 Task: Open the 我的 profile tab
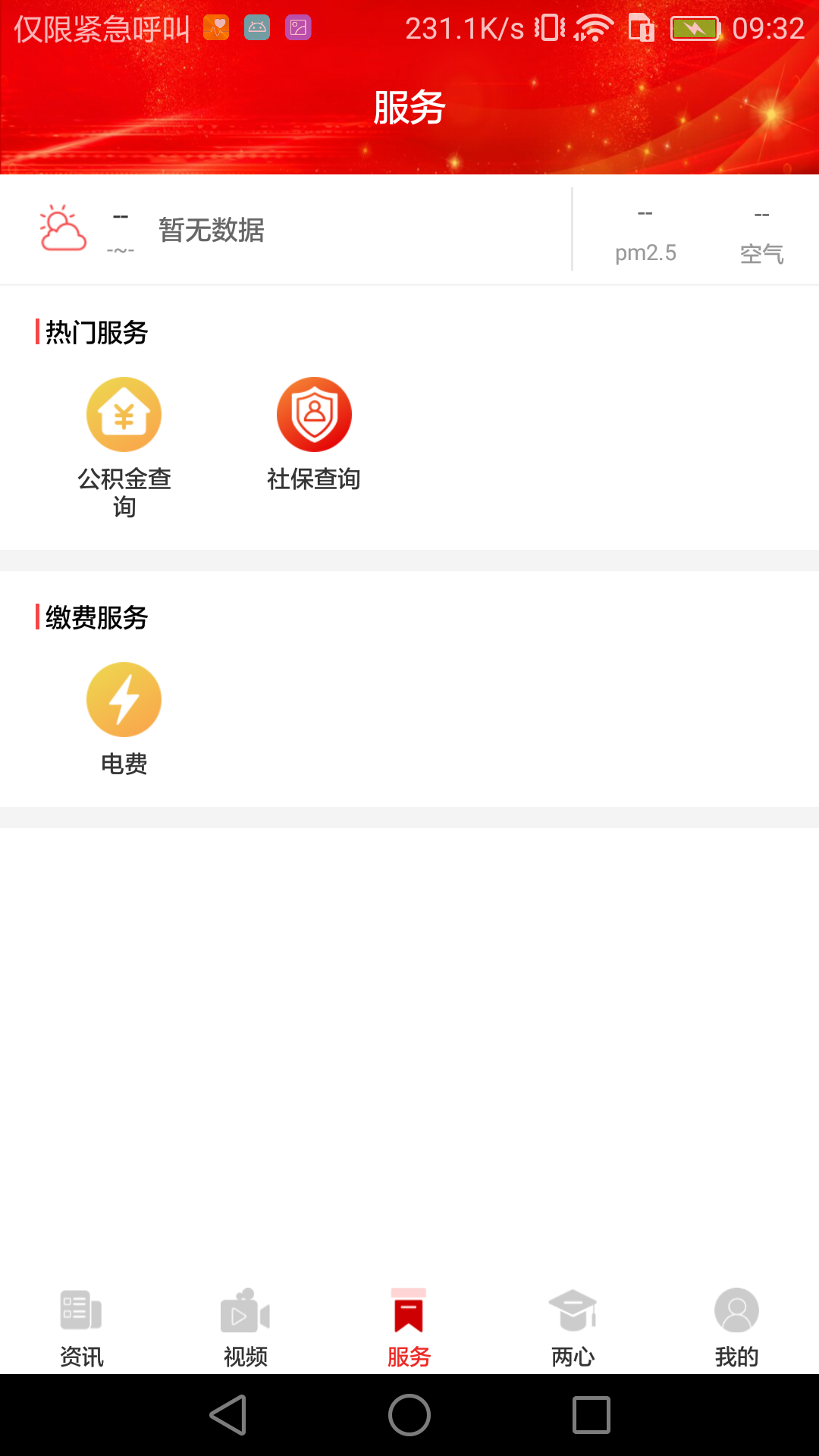[x=736, y=1327]
